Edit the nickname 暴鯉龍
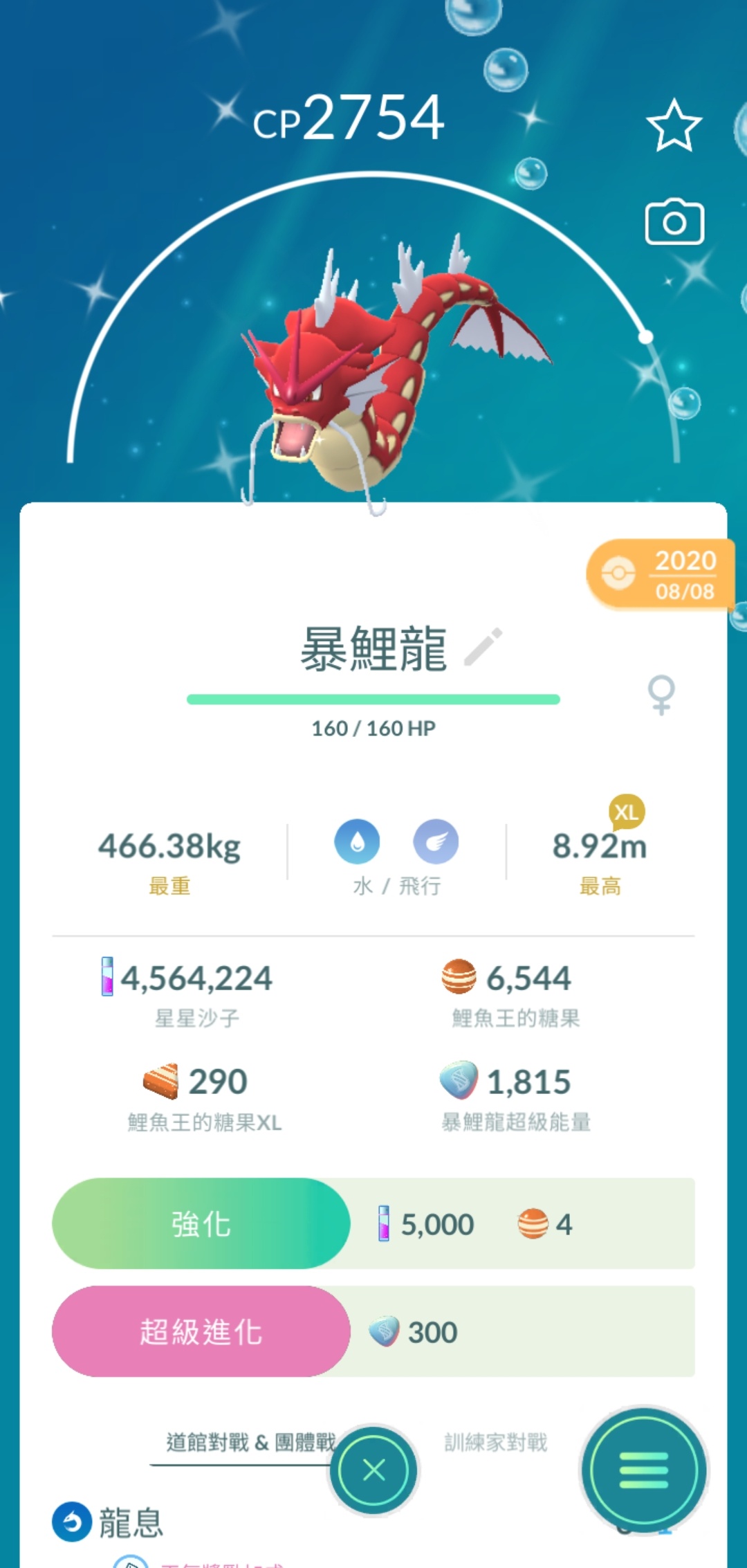This screenshot has width=747, height=1568. tap(483, 648)
